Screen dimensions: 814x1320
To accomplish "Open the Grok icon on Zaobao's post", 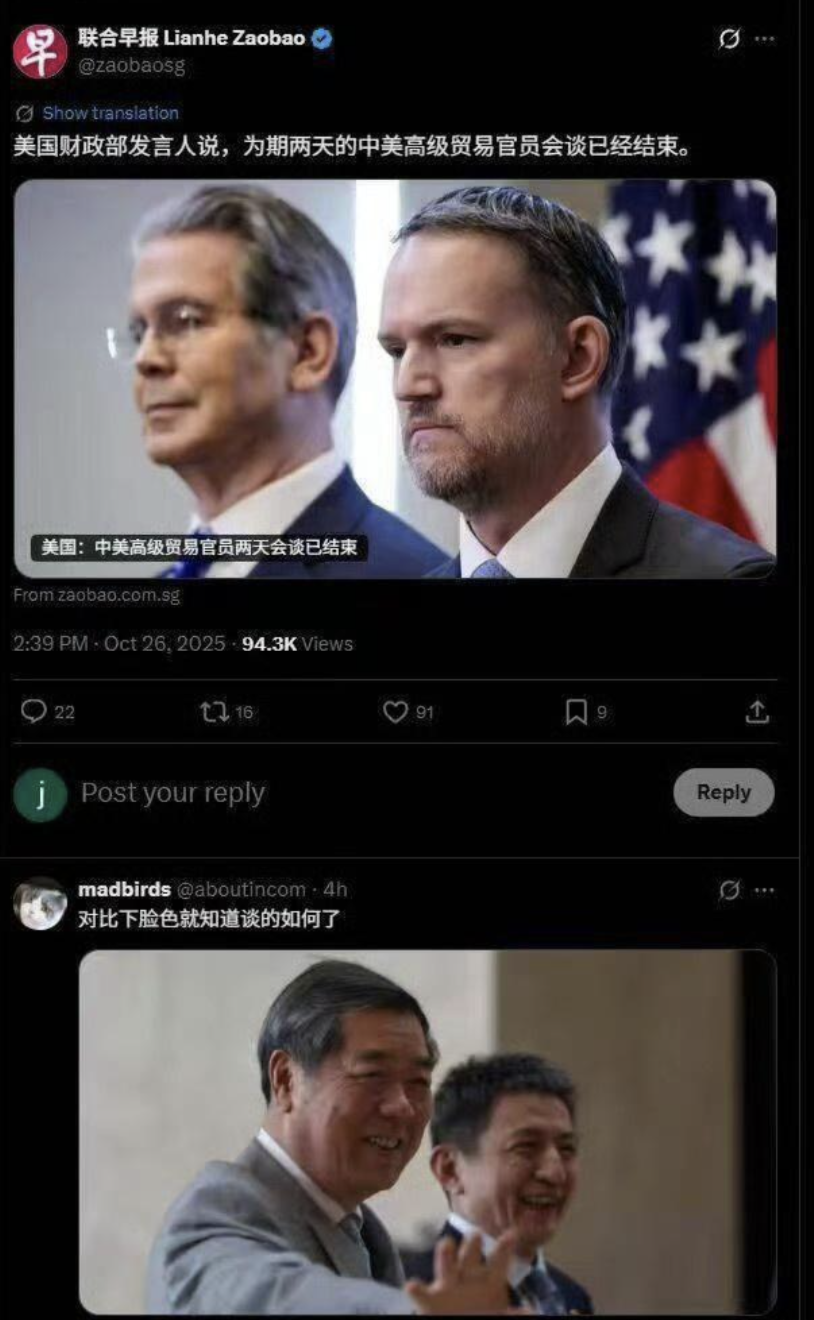I will tap(730, 39).
